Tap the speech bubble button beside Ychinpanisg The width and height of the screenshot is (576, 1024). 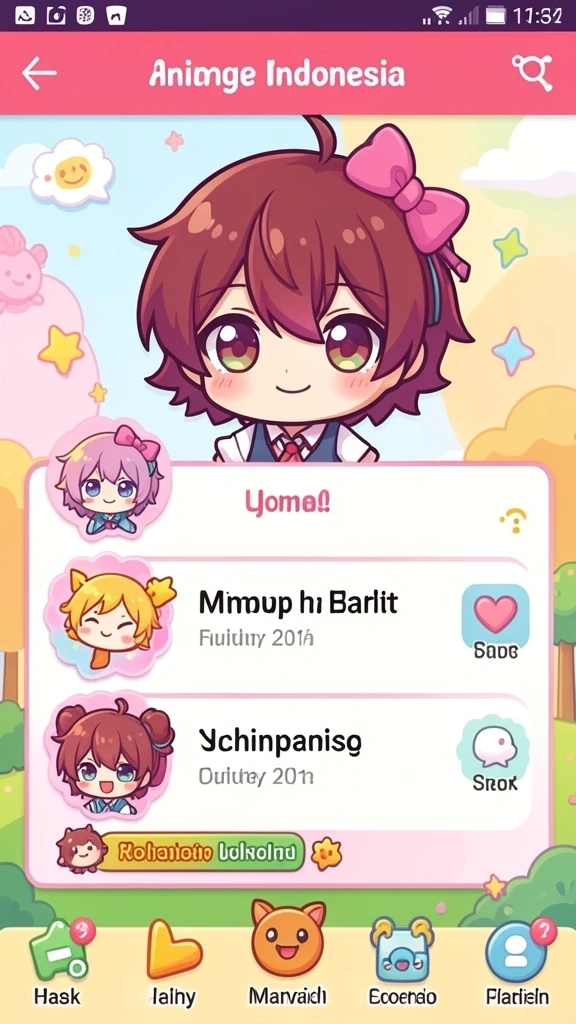pos(495,756)
